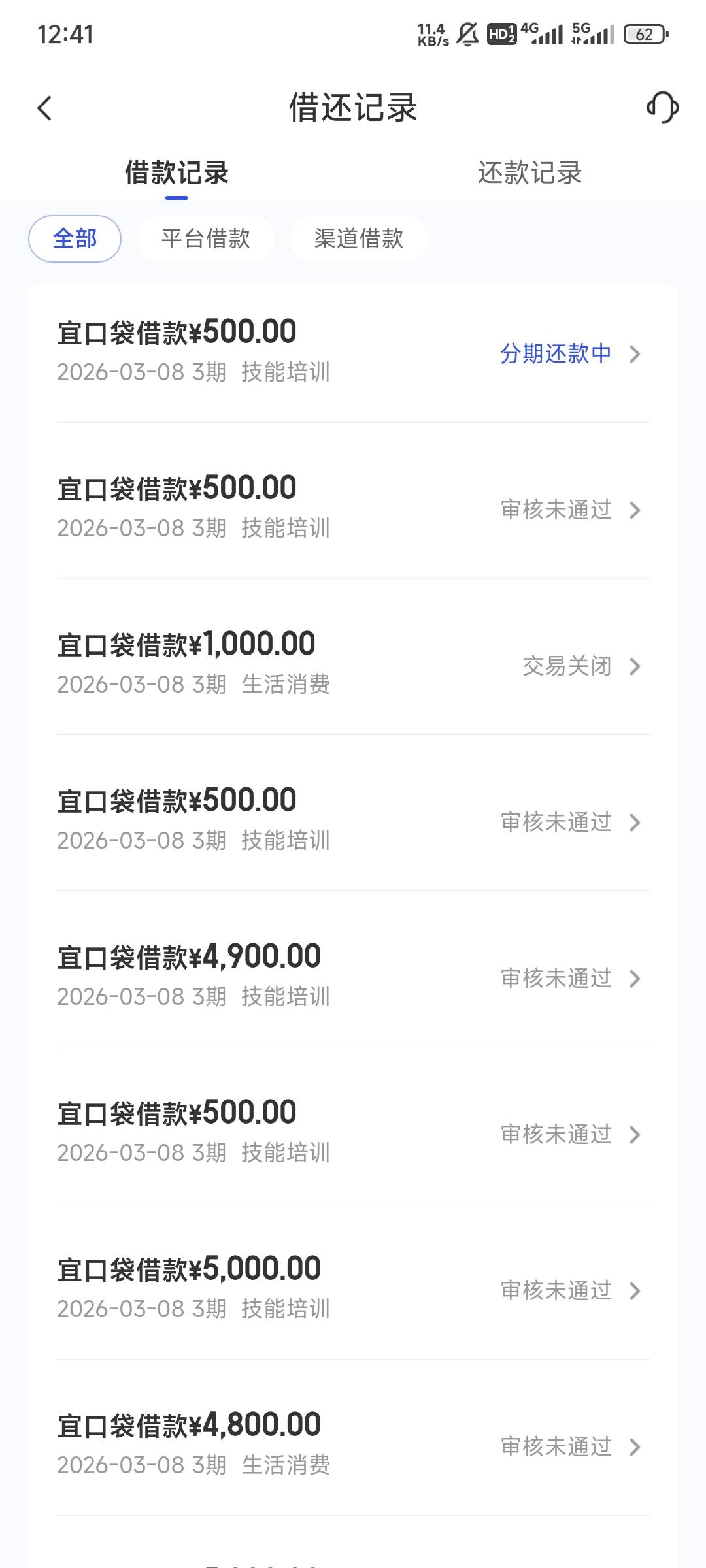Image resolution: width=706 pixels, height=1568 pixels.
Task: View the ¥4,900.00 宜口袋借款 record
Action: tap(353, 977)
